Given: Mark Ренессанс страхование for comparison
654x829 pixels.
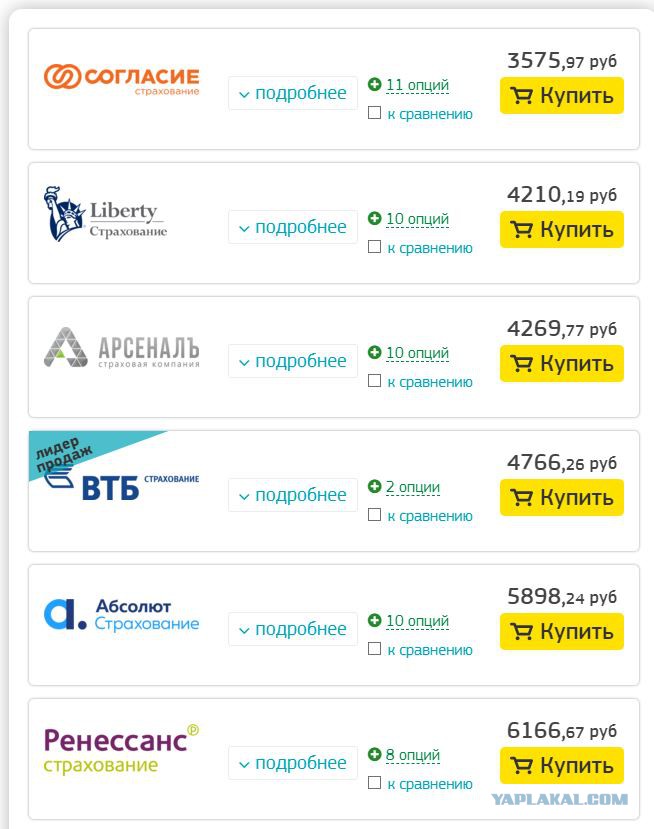Looking at the screenshot, I should [x=374, y=782].
